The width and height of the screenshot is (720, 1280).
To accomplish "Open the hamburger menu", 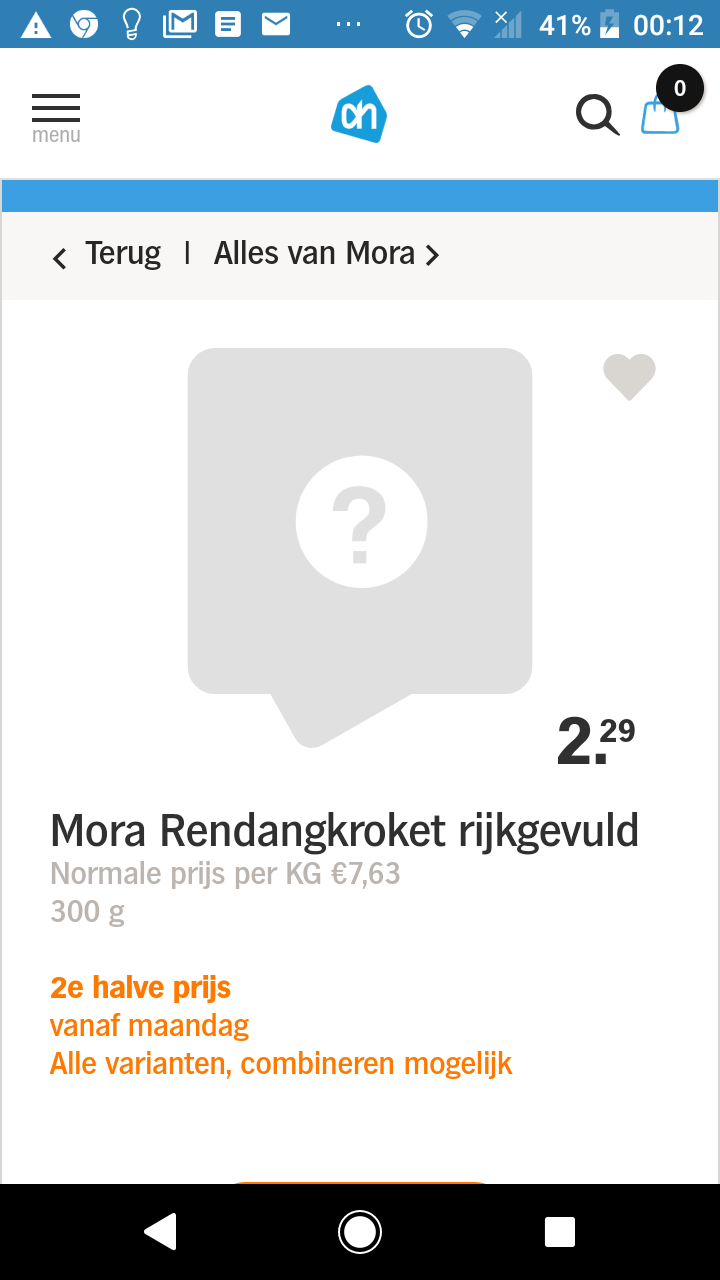I will (56, 118).
